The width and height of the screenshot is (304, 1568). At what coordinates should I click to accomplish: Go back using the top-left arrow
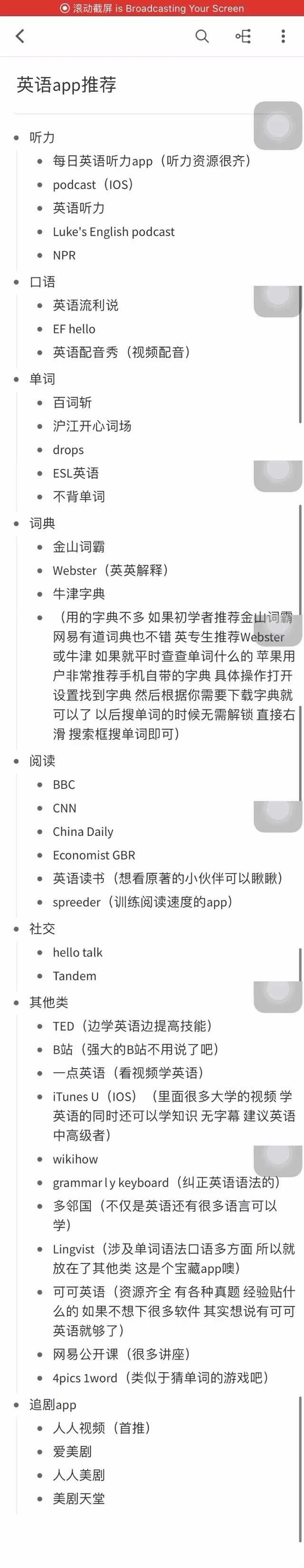[x=20, y=37]
